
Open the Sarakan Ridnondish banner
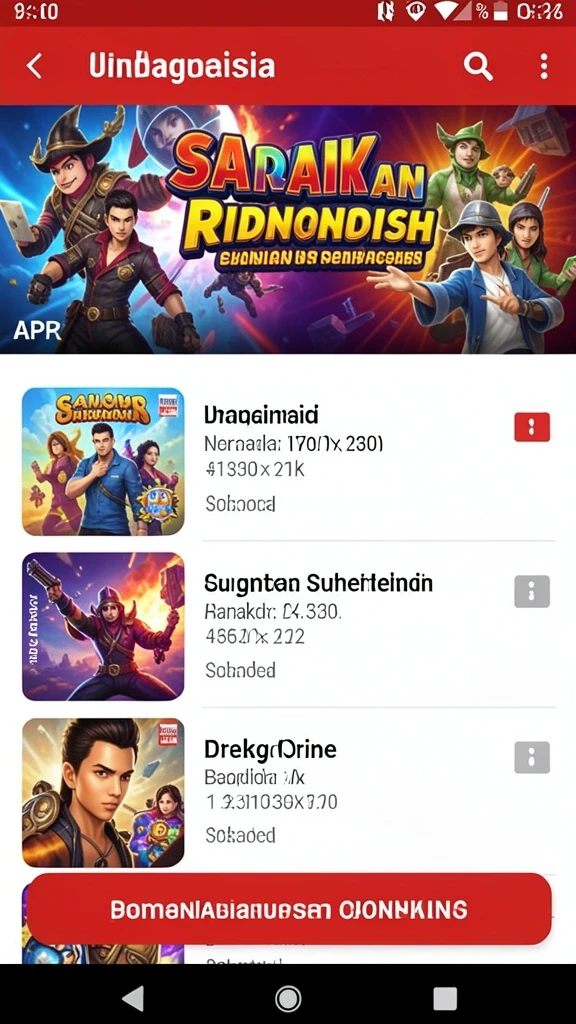[288, 229]
